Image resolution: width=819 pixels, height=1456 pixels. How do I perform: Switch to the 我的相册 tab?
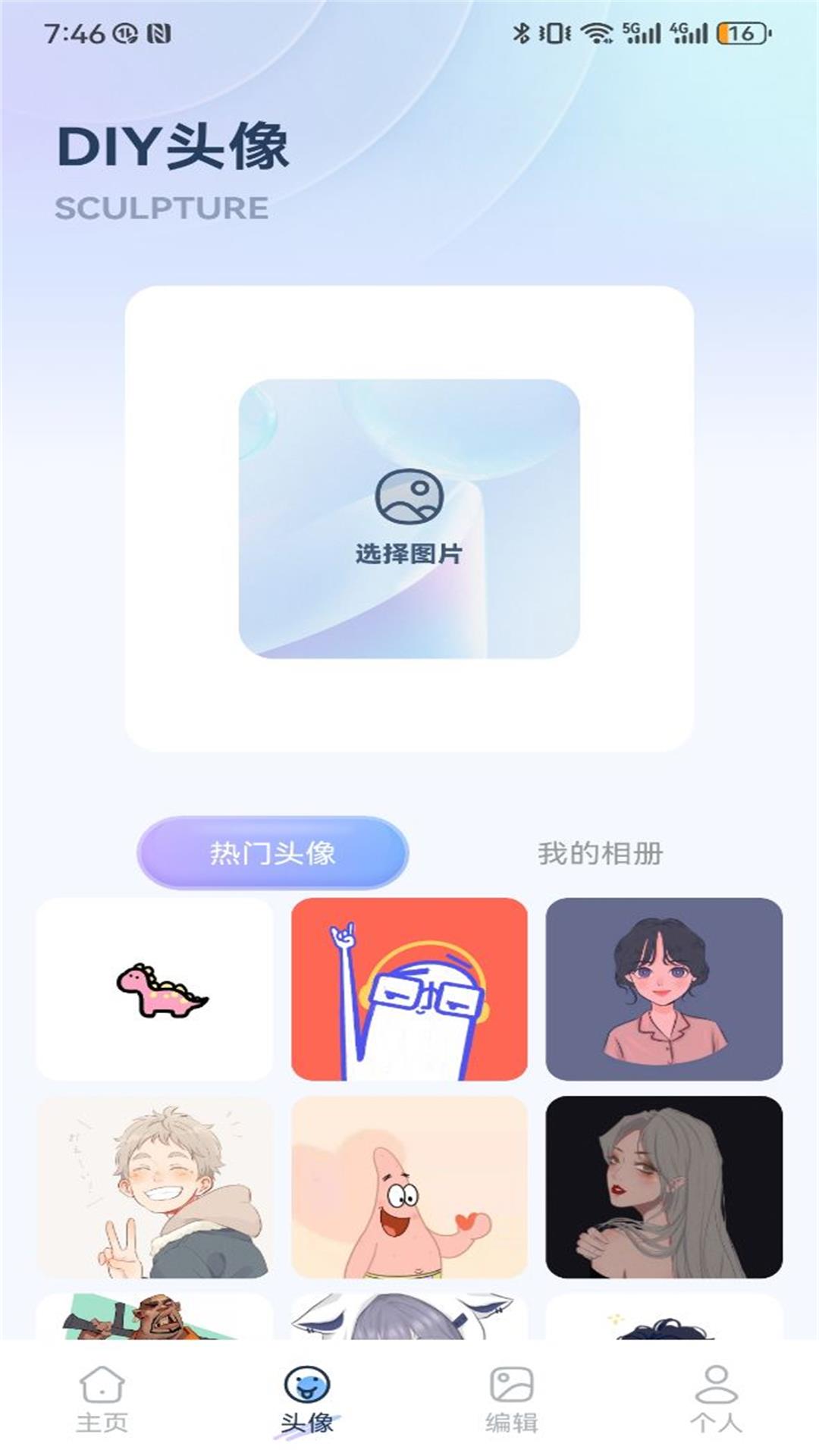pyautogui.click(x=600, y=853)
